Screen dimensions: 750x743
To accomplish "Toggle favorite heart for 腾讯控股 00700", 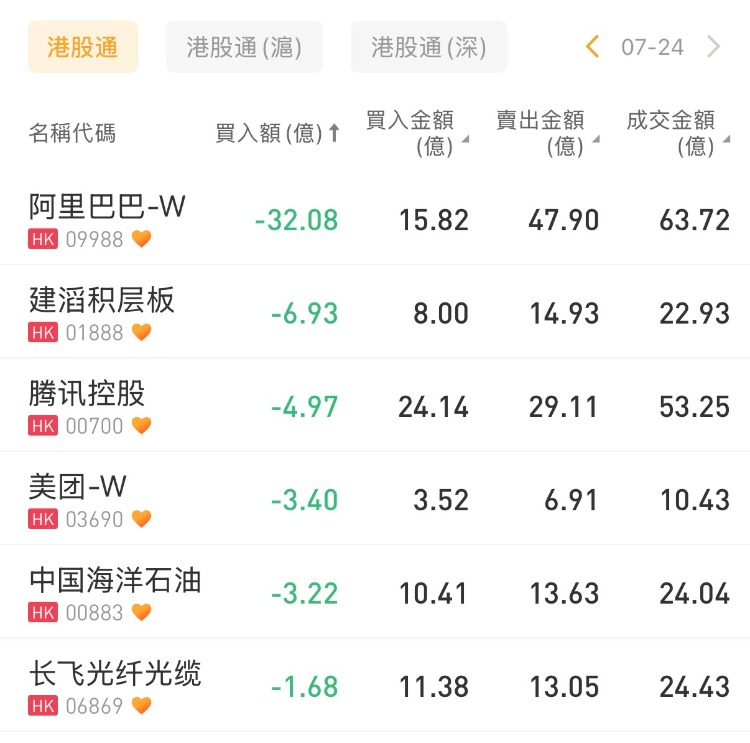I will click(x=141, y=425).
